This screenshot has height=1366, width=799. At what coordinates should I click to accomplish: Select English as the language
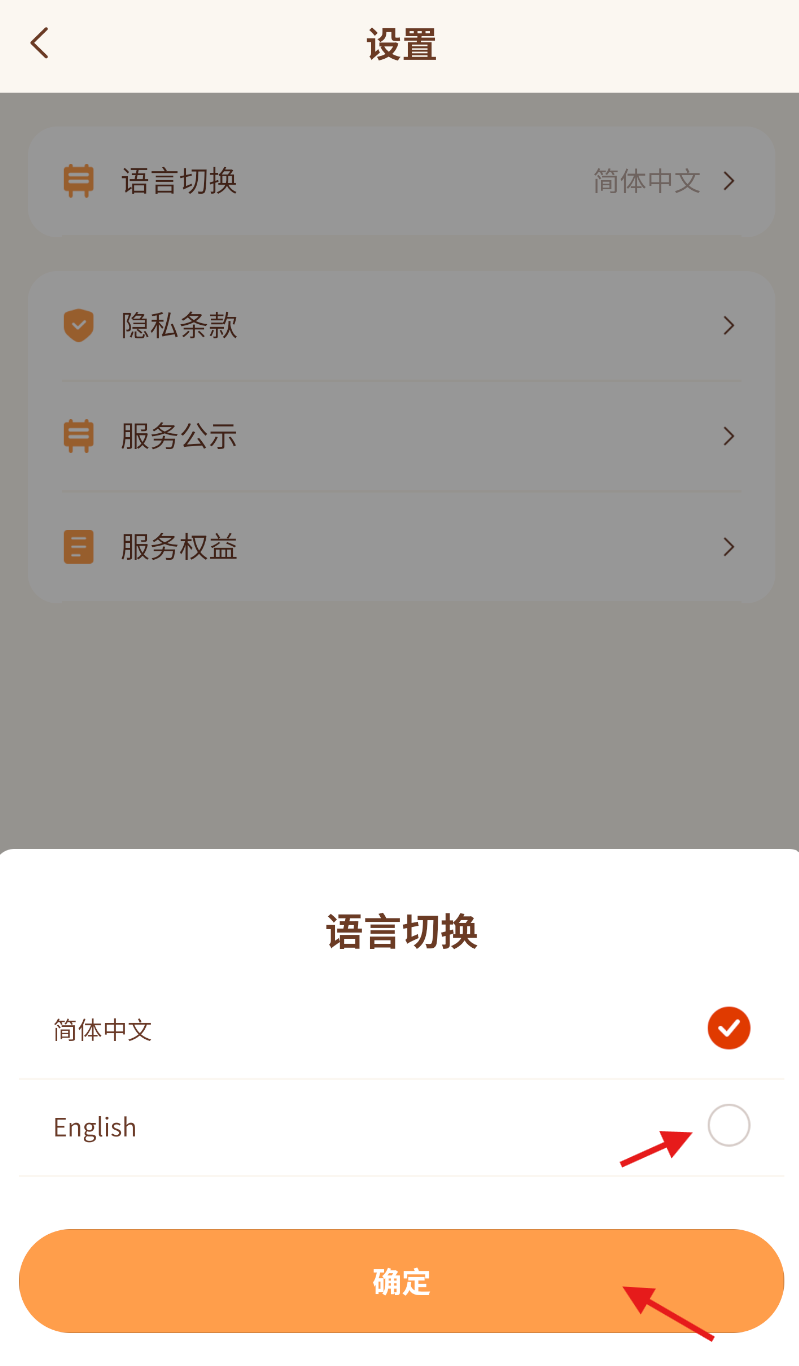click(x=401, y=1127)
